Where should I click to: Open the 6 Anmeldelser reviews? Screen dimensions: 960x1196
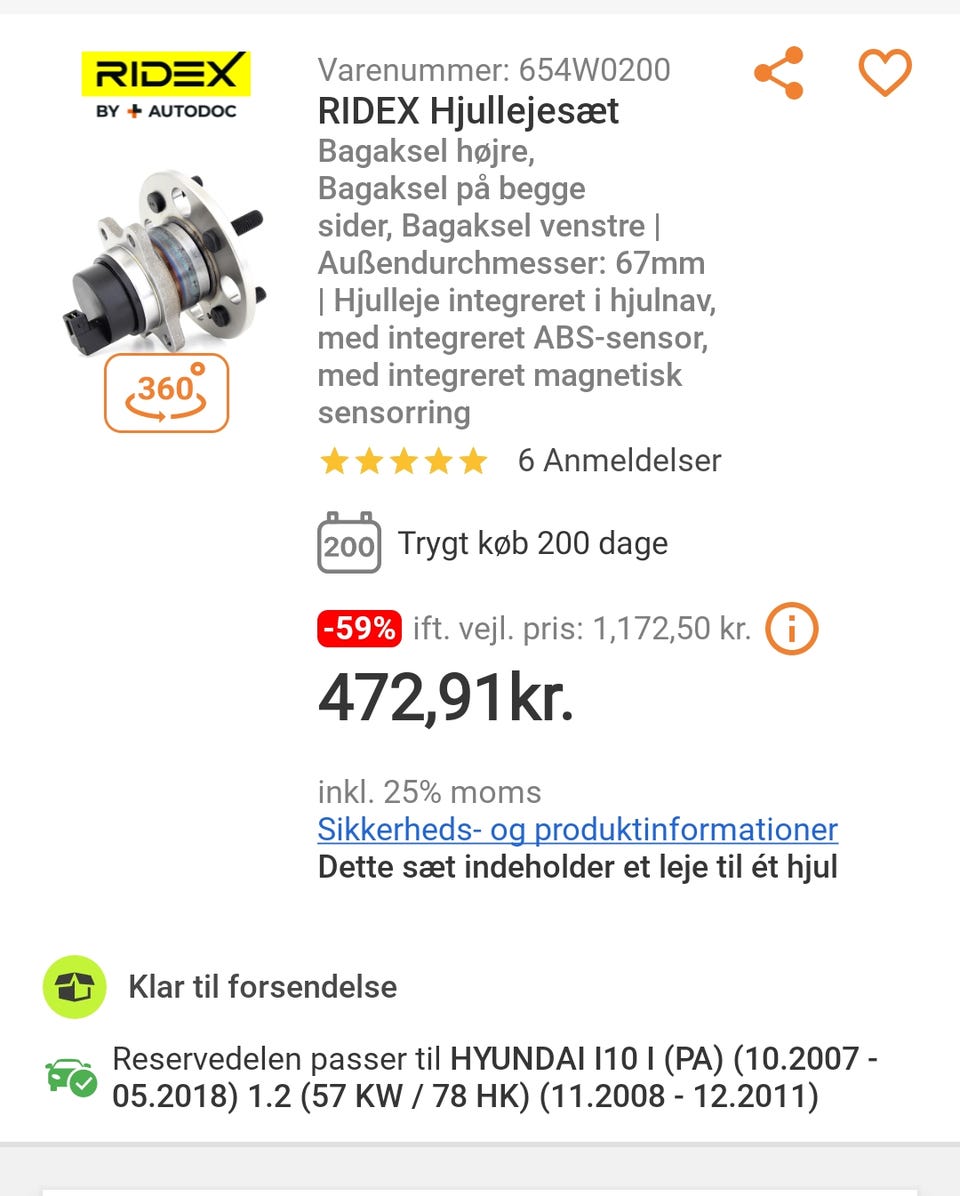617,461
